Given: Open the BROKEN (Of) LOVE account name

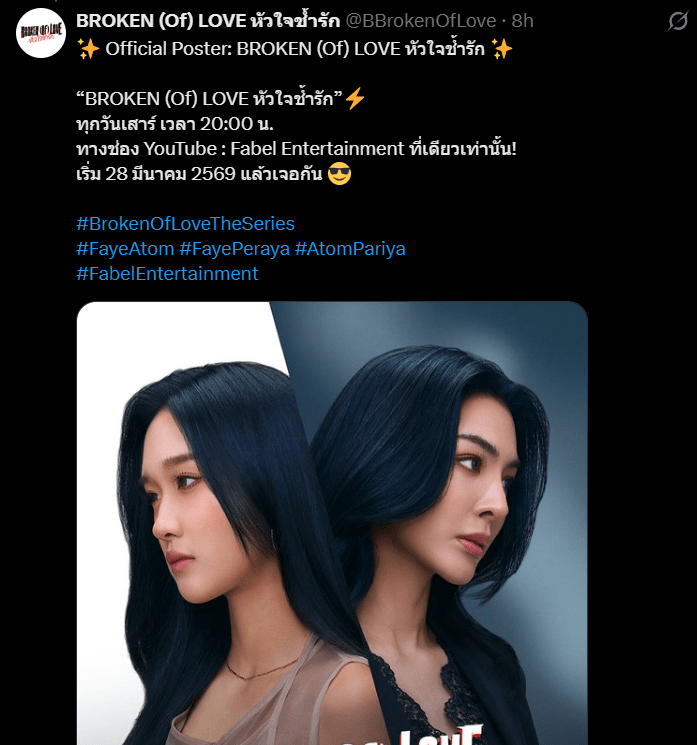Looking at the screenshot, I should [208, 21].
